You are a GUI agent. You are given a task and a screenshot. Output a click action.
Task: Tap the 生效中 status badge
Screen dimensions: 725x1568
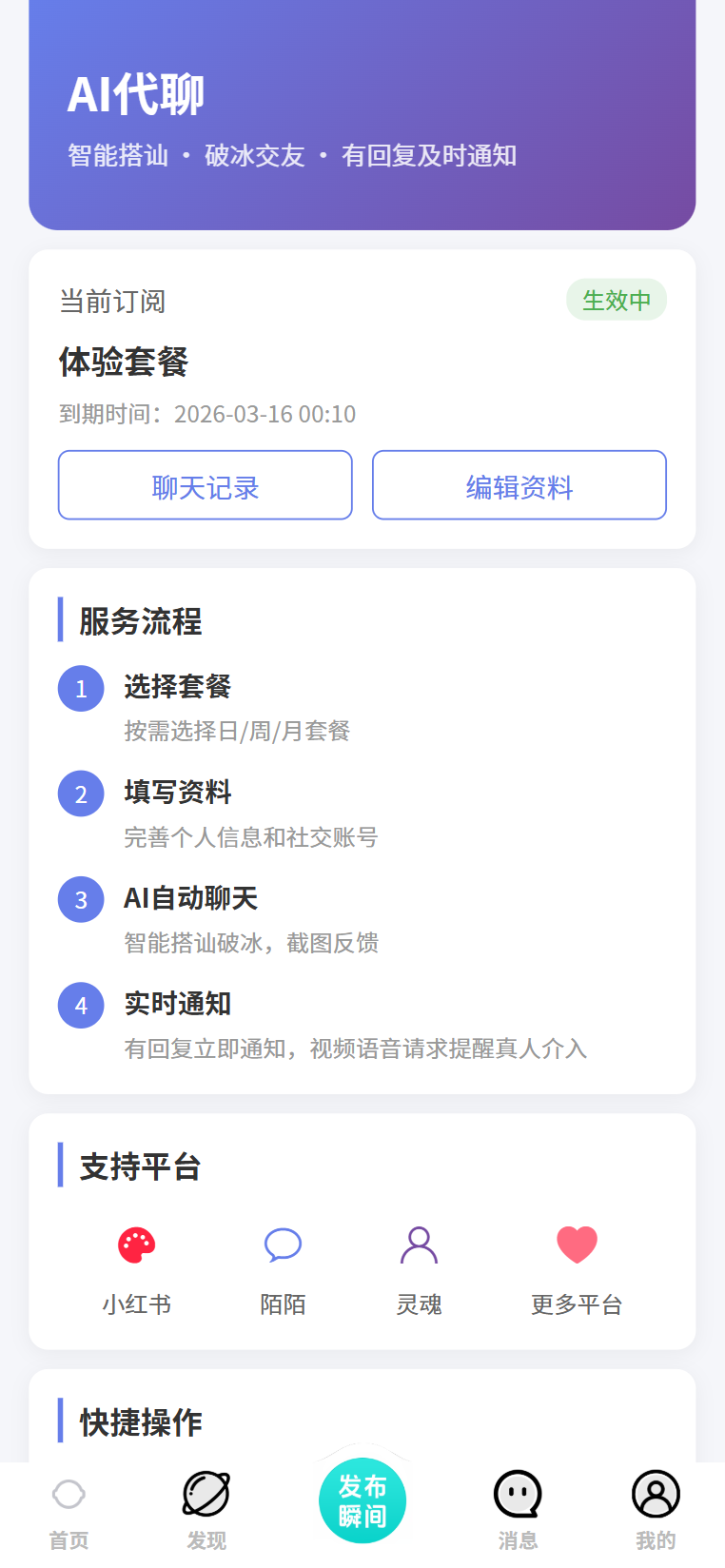pos(617,300)
